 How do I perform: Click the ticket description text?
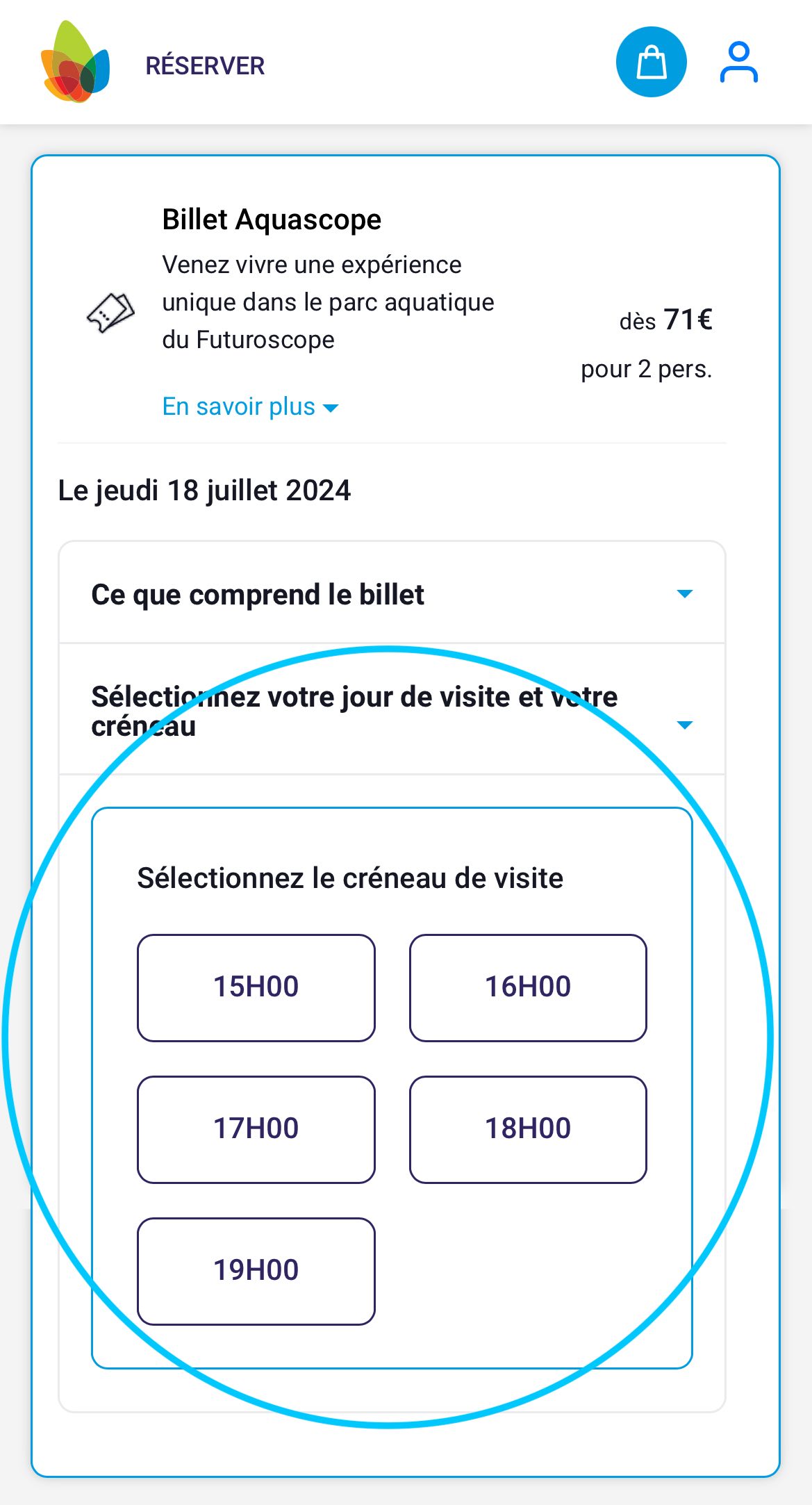point(329,302)
